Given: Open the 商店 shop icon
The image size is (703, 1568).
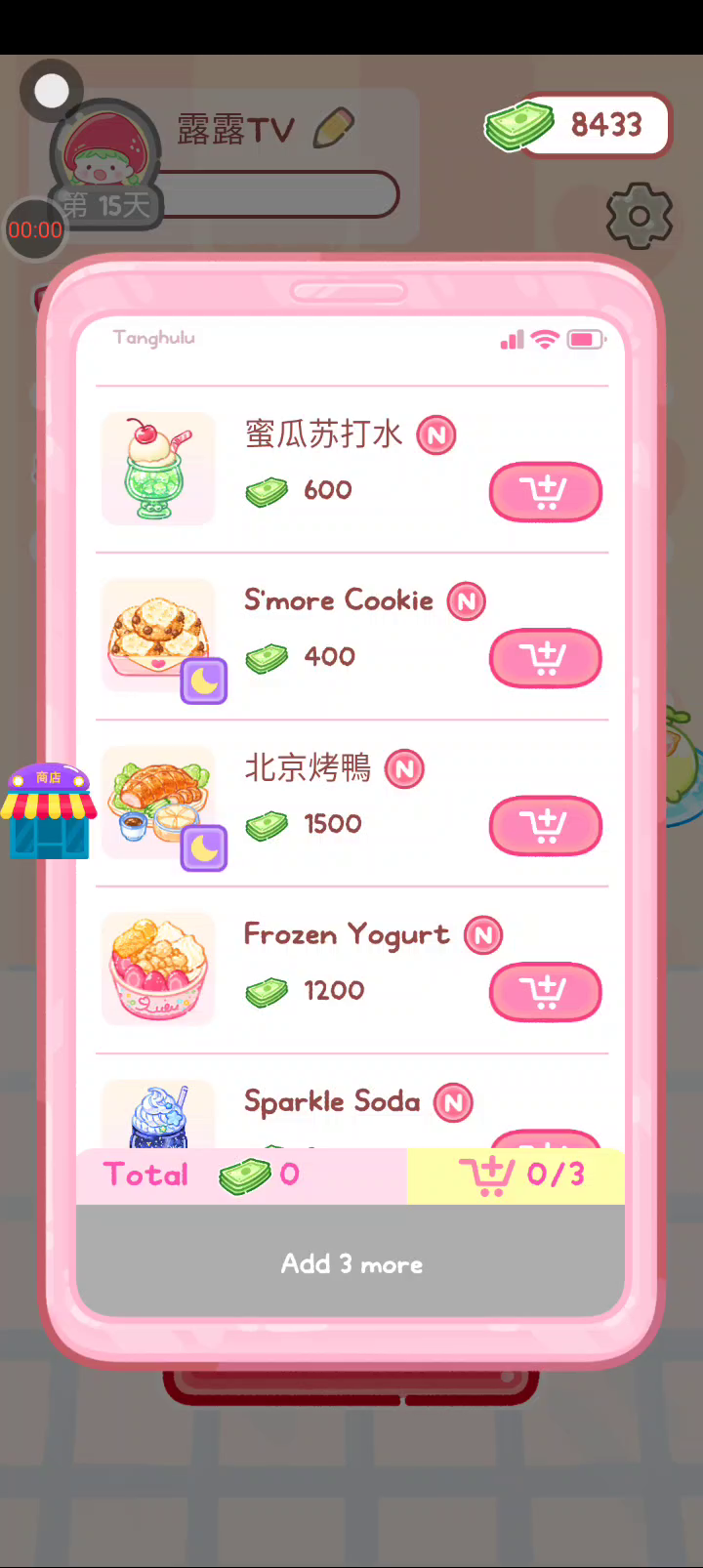Looking at the screenshot, I should point(49,812).
